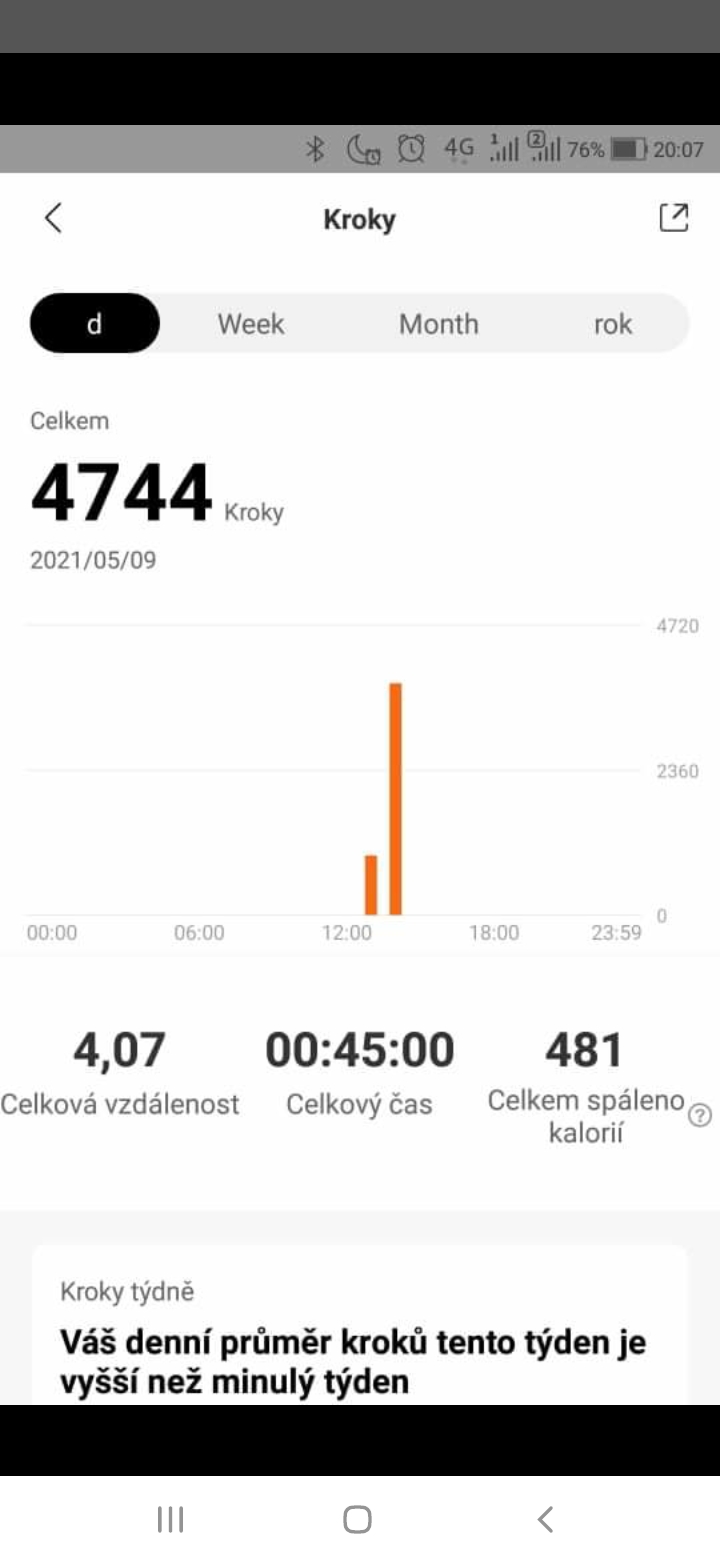Switch to the Month view
Image resolution: width=720 pixels, height=1560 pixels.
click(438, 324)
